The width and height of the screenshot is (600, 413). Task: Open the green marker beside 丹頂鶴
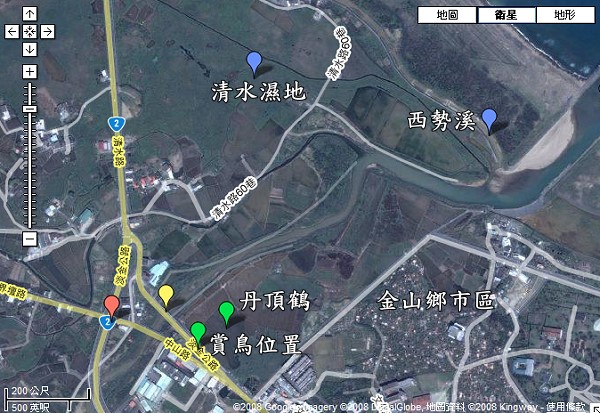pos(226,310)
